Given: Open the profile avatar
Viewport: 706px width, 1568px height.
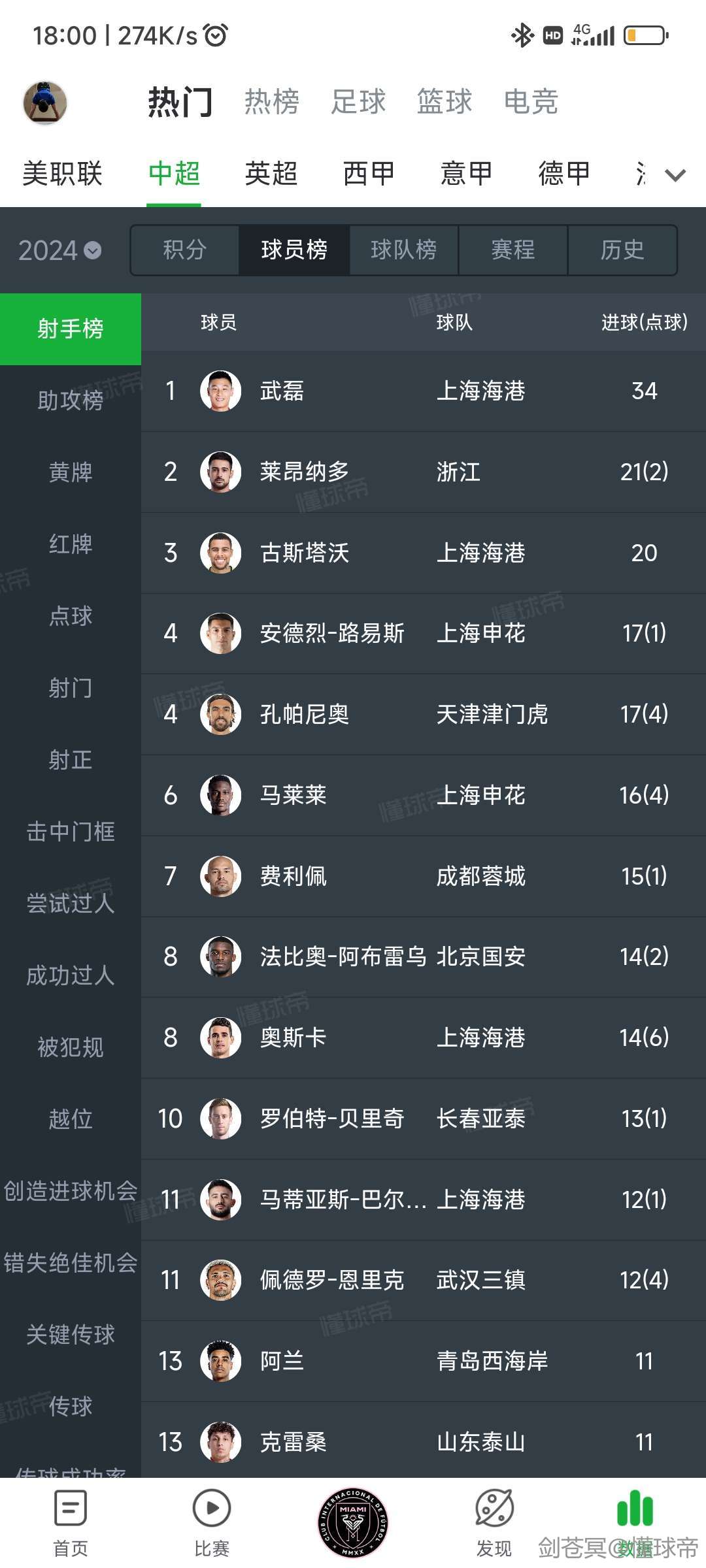Looking at the screenshot, I should point(45,103).
